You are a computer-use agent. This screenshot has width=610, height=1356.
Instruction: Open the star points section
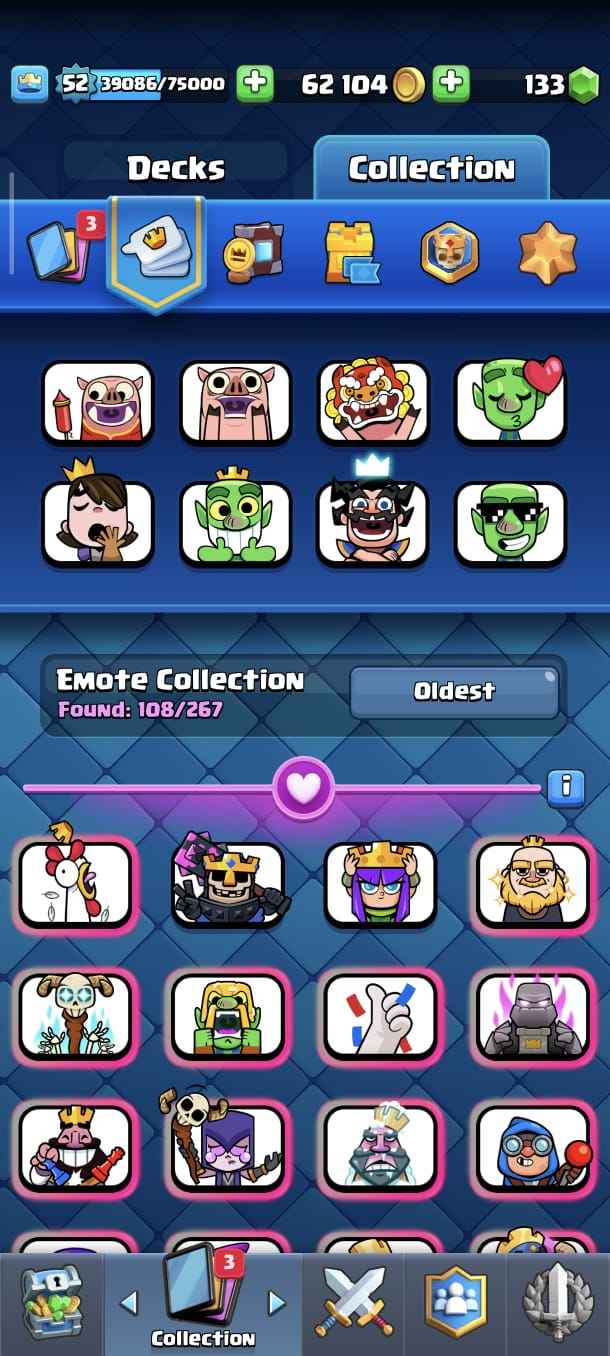(548, 252)
